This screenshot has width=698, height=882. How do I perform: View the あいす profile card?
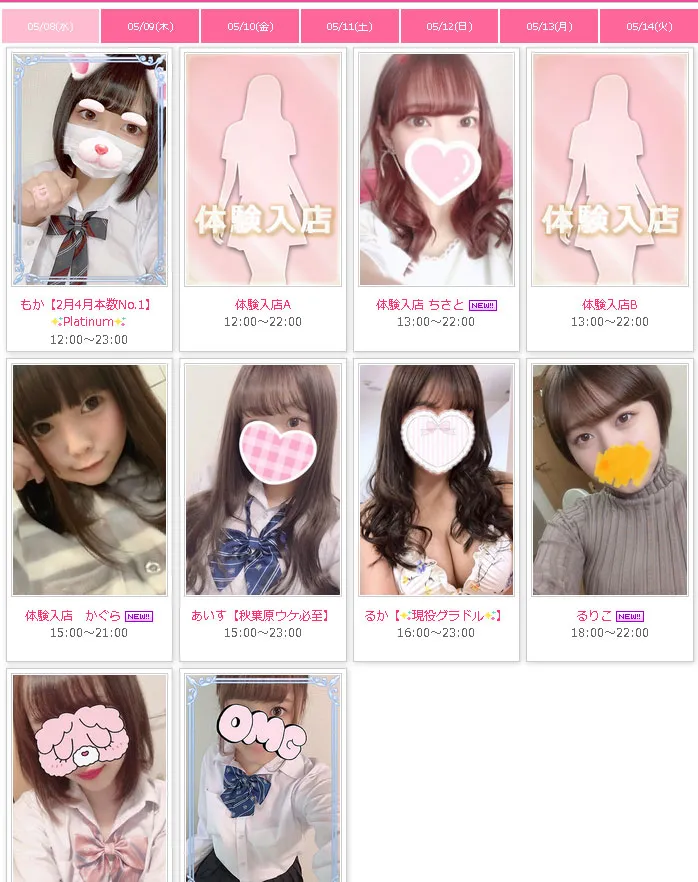pyautogui.click(x=263, y=480)
